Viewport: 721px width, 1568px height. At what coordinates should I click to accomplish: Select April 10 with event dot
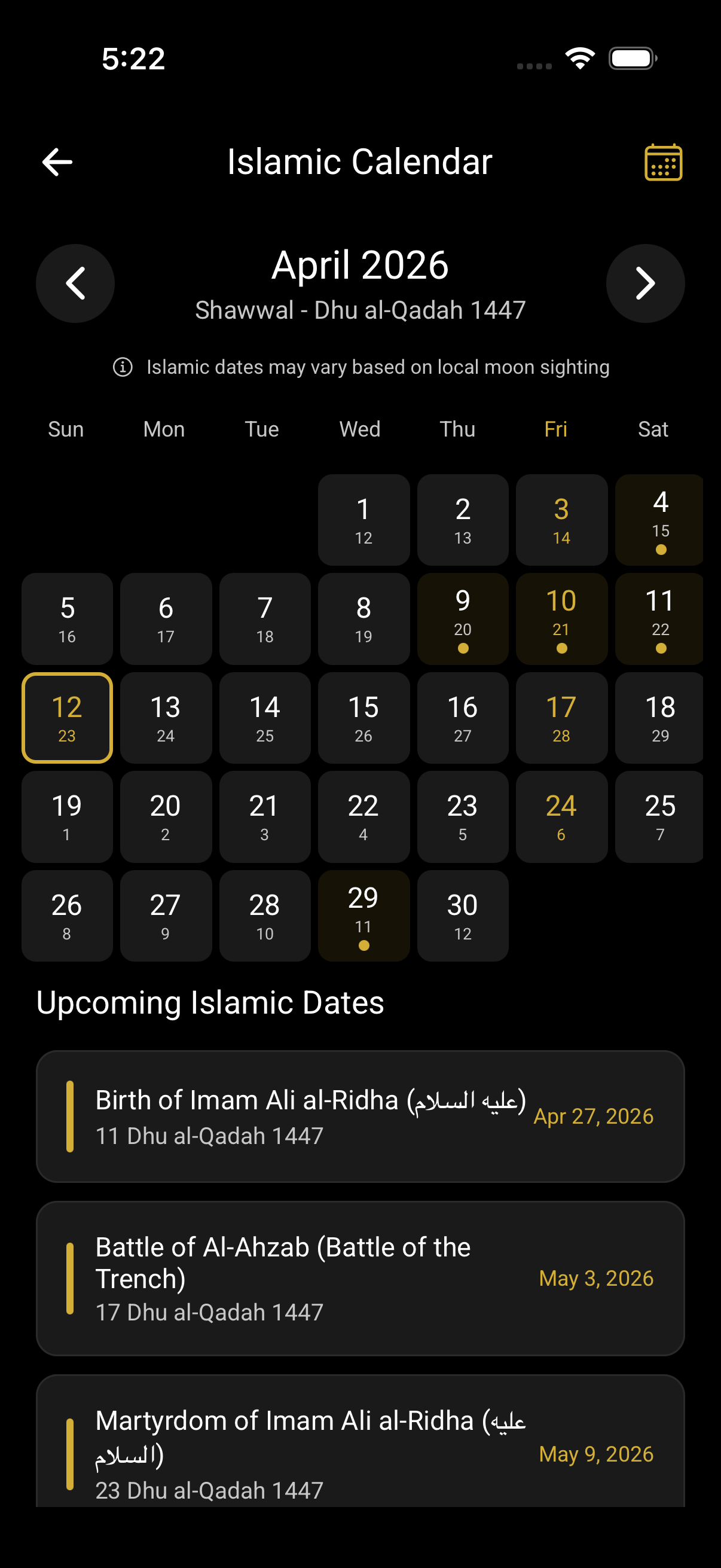[561, 618]
